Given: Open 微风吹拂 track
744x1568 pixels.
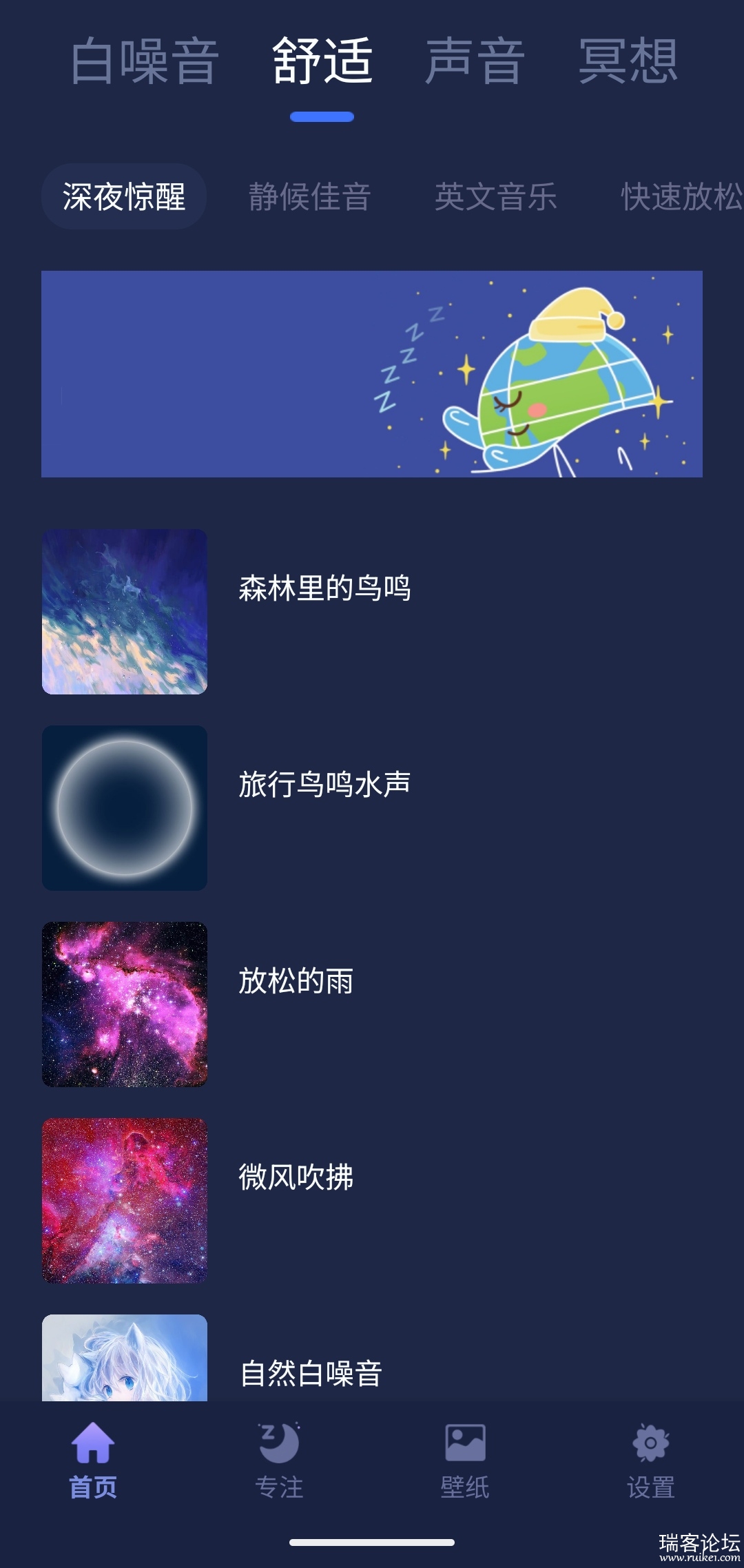Looking at the screenshot, I should (x=296, y=1178).
